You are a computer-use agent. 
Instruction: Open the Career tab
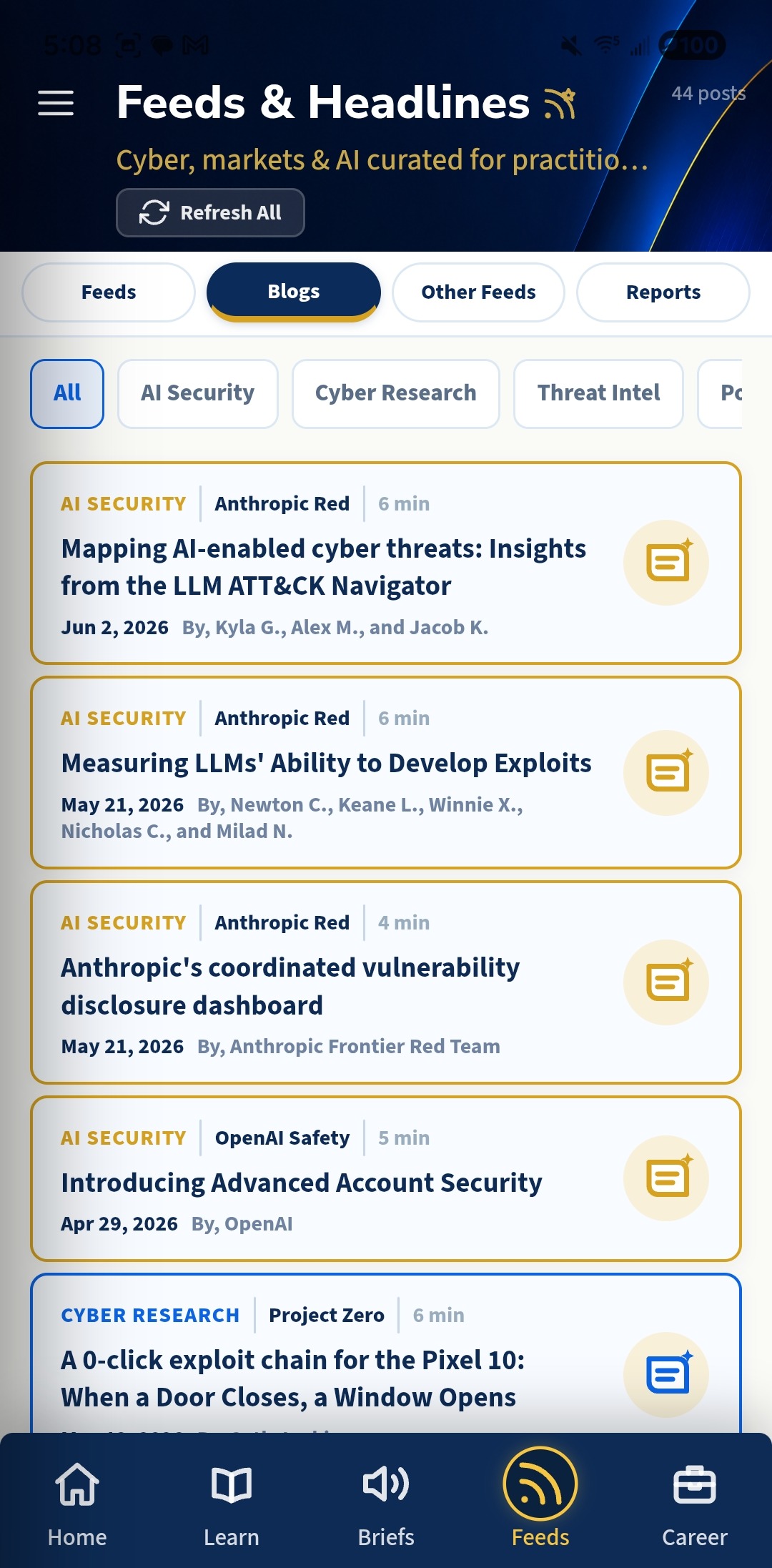tap(695, 1504)
